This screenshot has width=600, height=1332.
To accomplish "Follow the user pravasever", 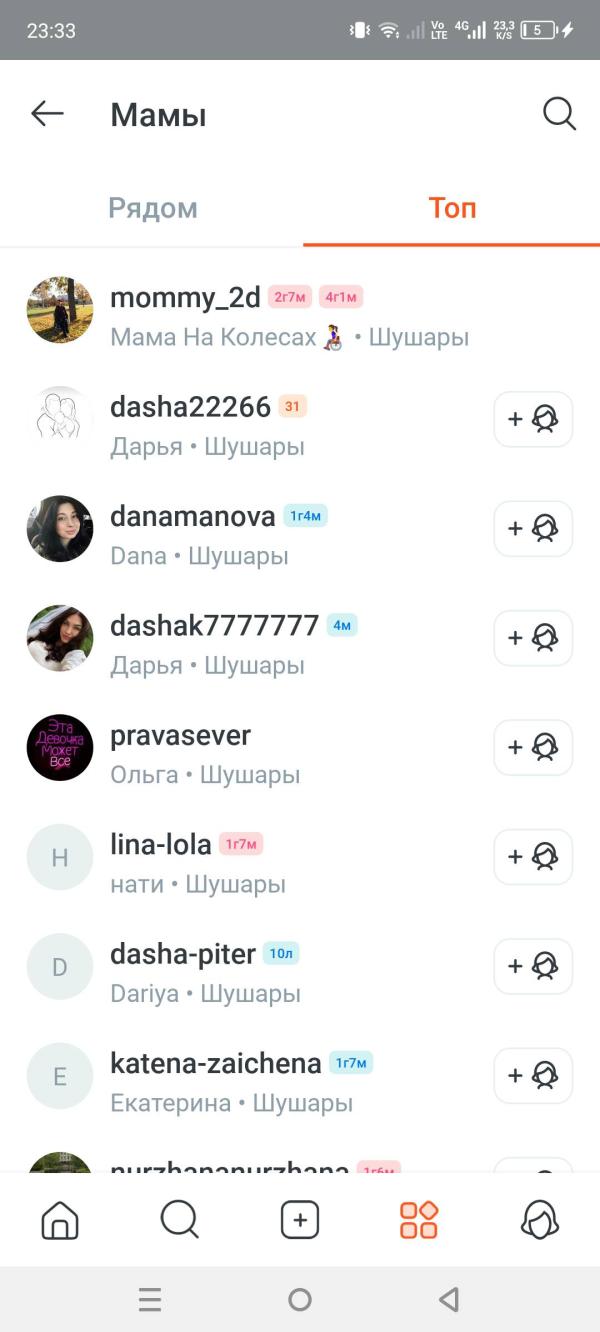I will tap(533, 747).
